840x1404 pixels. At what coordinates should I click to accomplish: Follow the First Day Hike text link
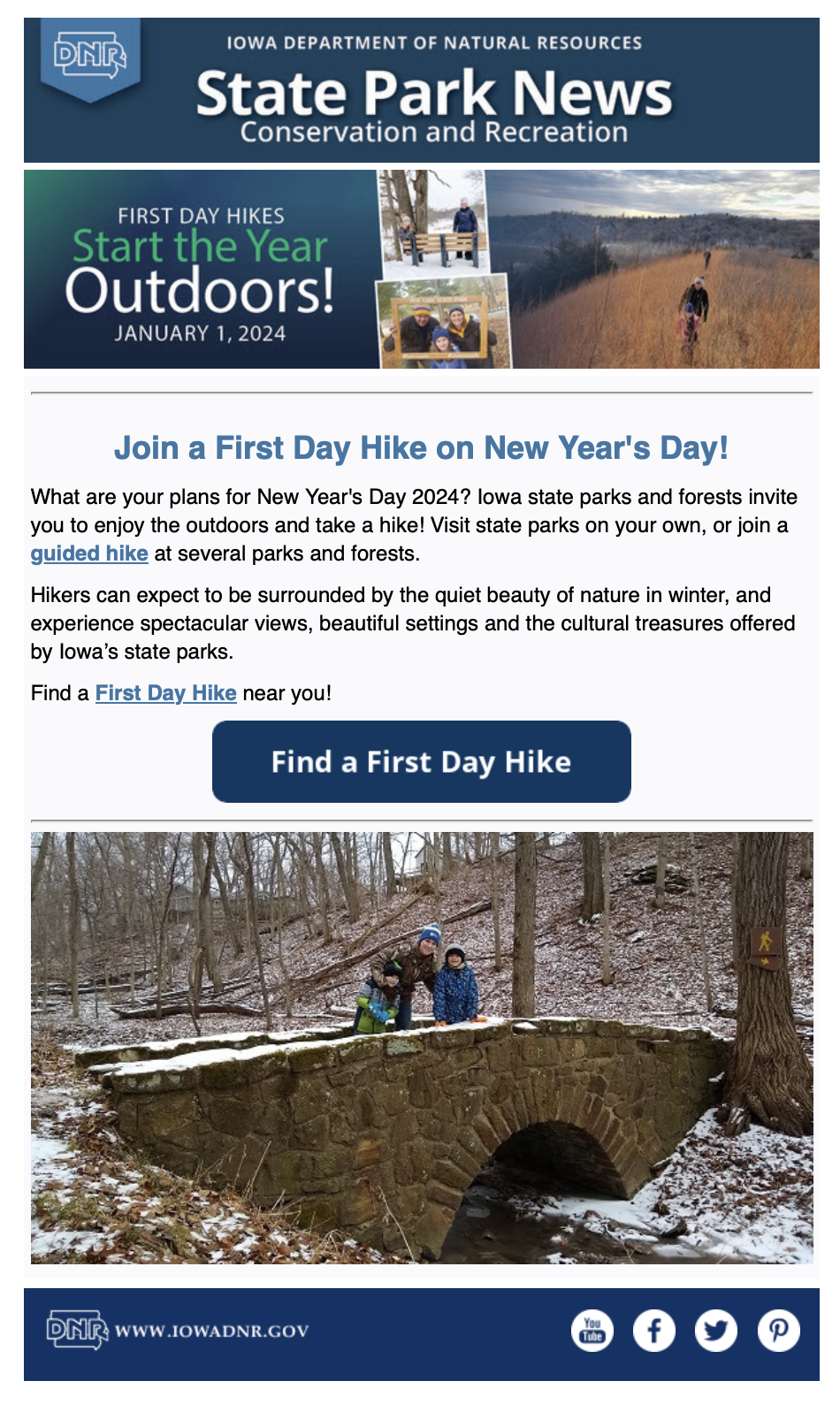point(165,693)
